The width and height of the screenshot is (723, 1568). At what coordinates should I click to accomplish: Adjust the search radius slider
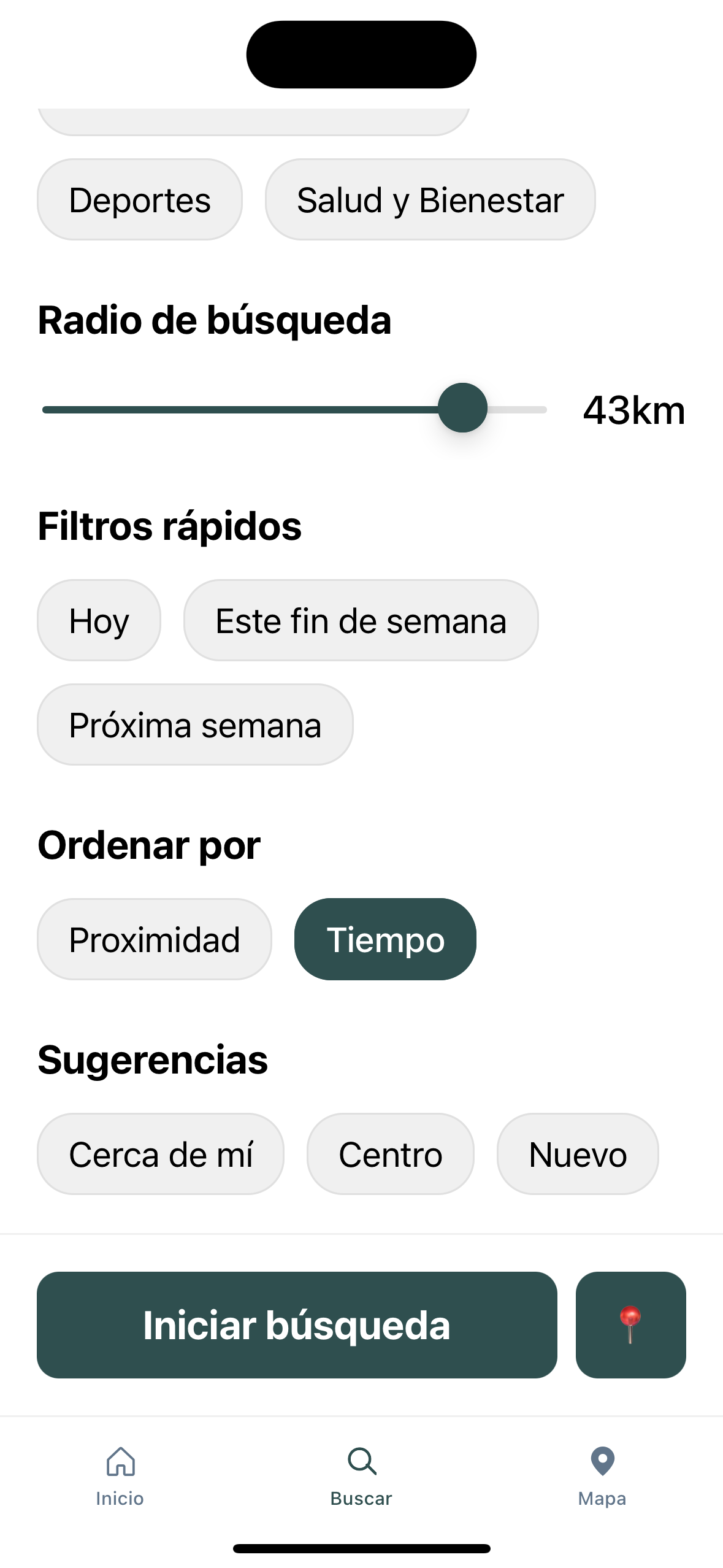click(x=464, y=408)
